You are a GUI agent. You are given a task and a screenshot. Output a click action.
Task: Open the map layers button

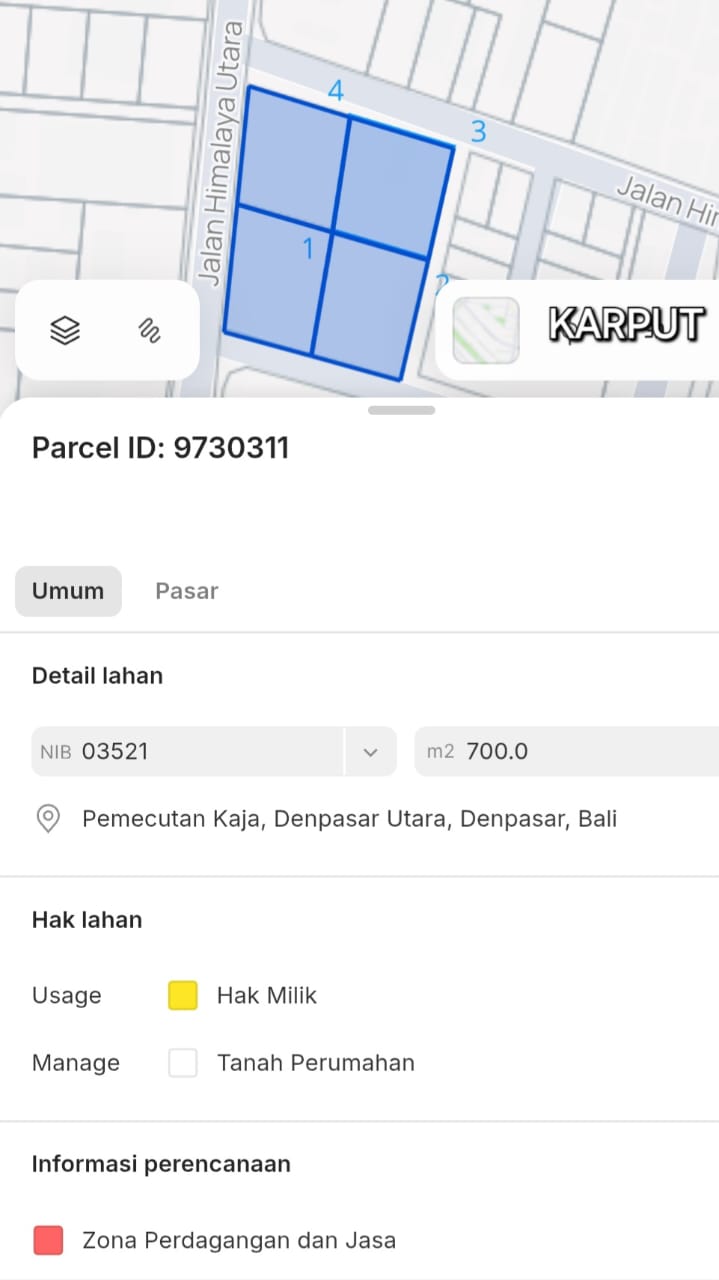click(x=65, y=330)
